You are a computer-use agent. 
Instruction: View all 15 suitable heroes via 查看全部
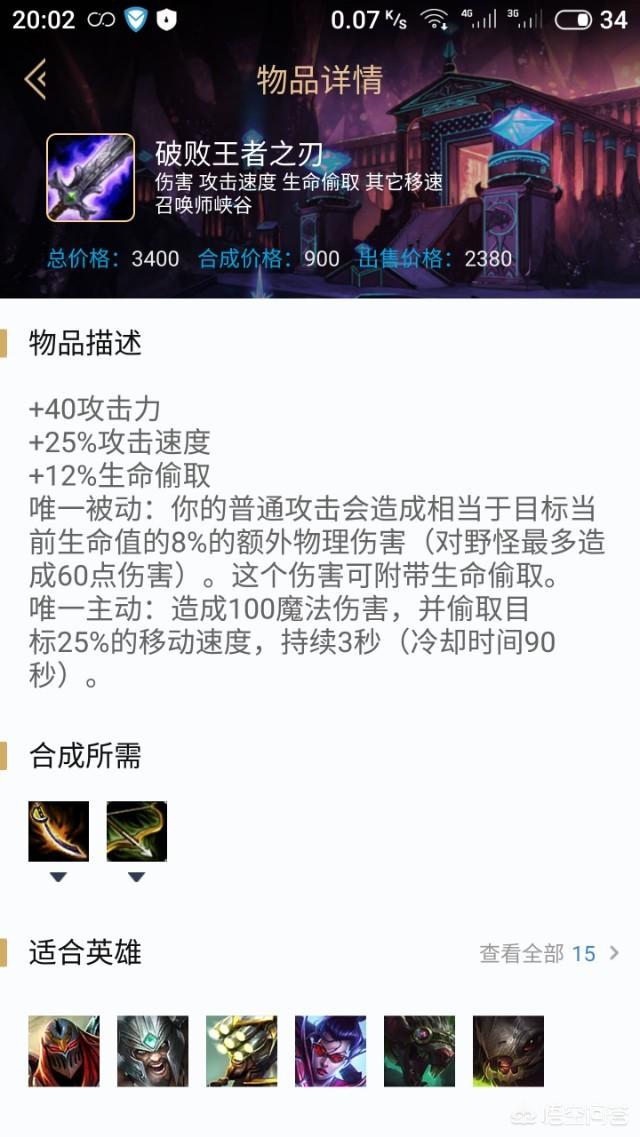549,954
